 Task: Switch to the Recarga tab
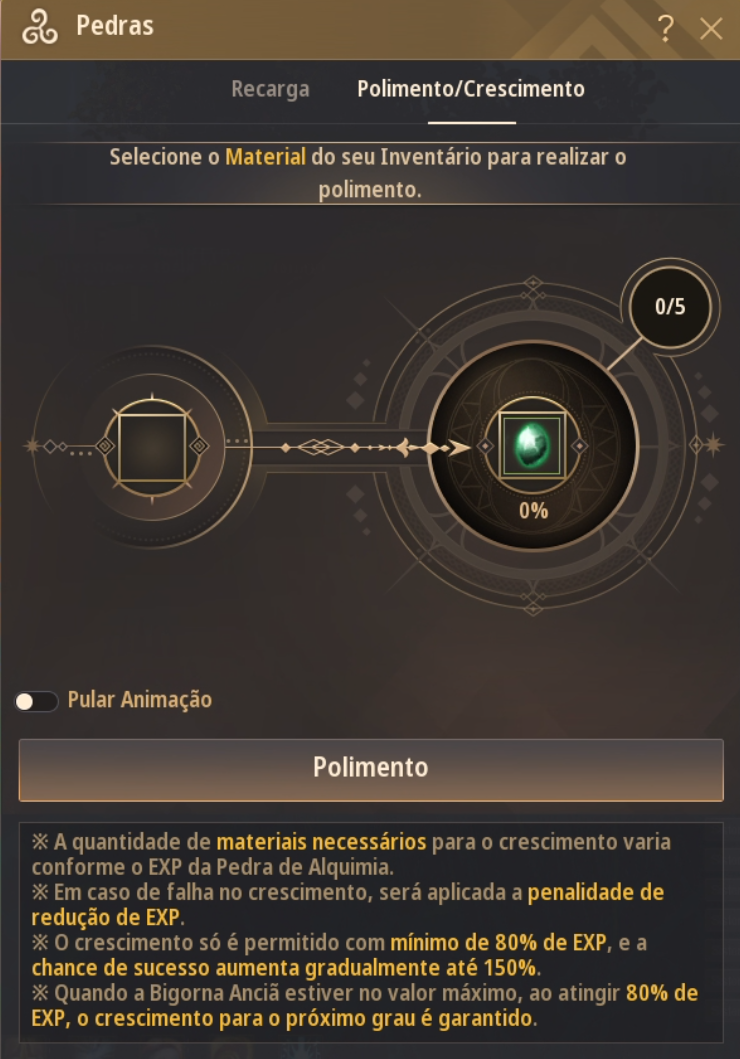coord(270,89)
